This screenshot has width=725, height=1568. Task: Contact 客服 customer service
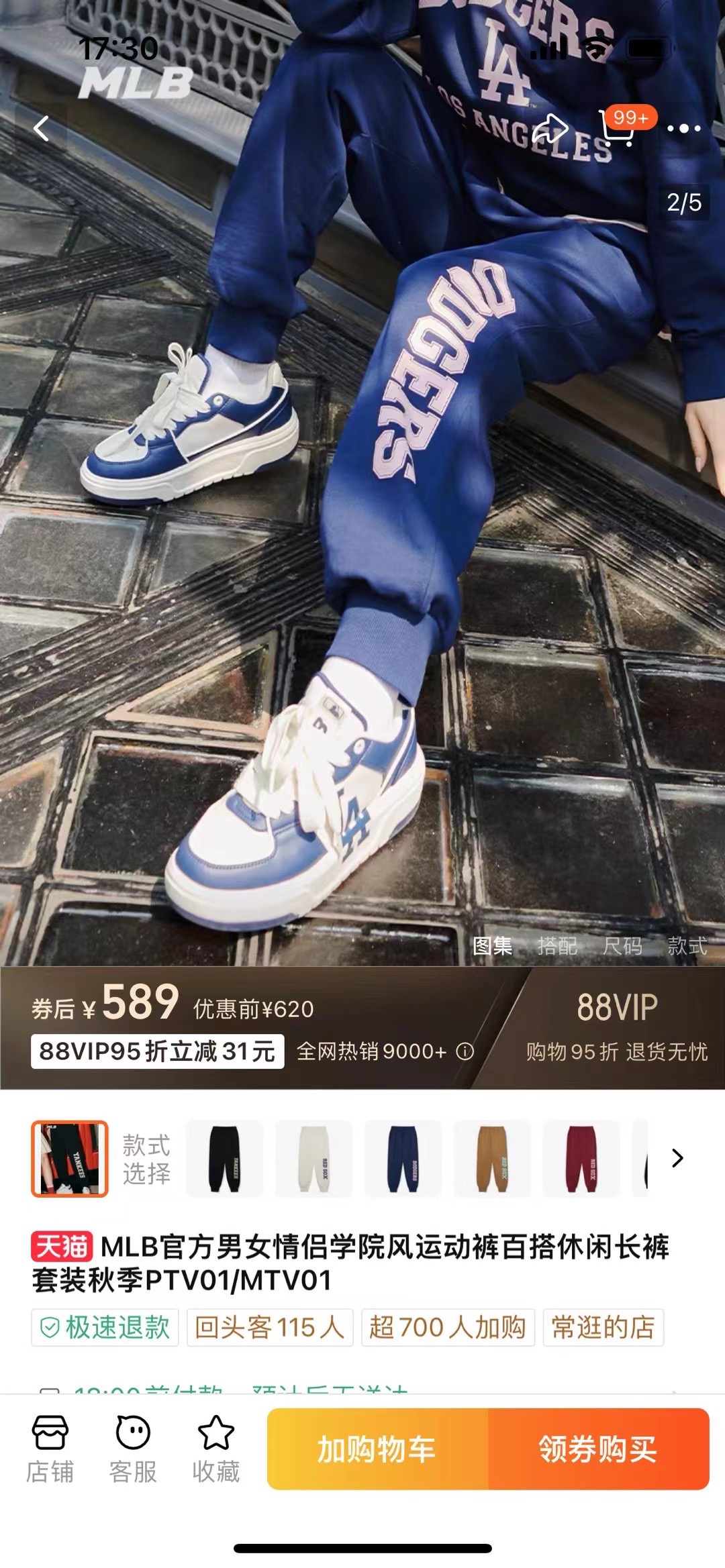pos(133,1449)
